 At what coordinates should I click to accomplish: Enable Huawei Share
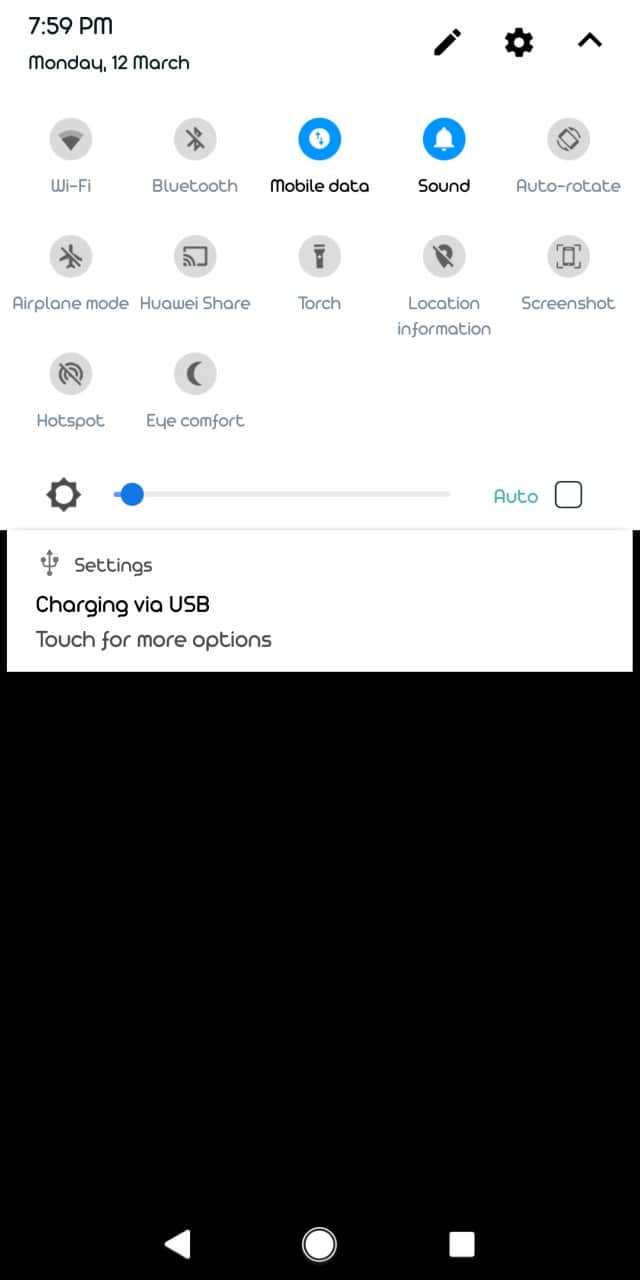(x=195, y=257)
